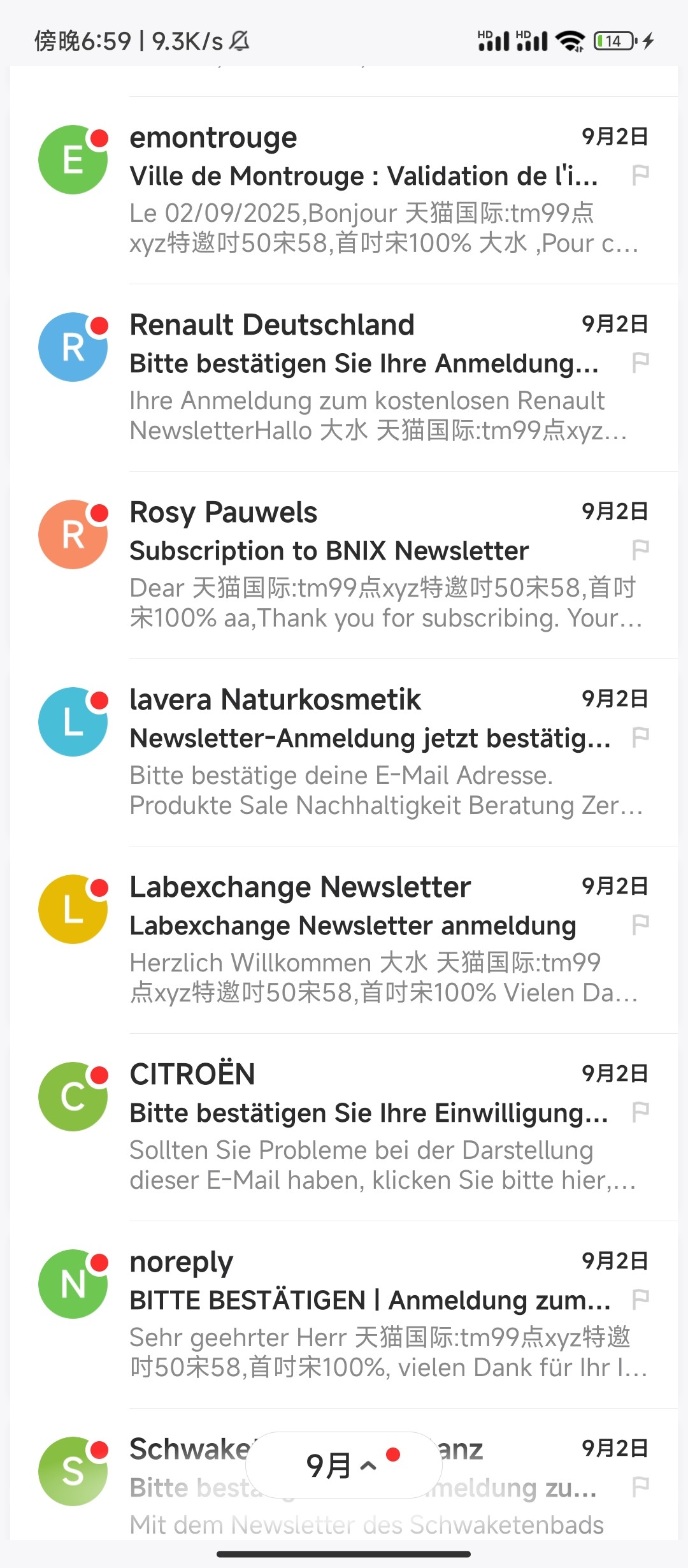The height and width of the screenshot is (1568, 688).
Task: Flag the CITROËN email
Action: tap(640, 1112)
